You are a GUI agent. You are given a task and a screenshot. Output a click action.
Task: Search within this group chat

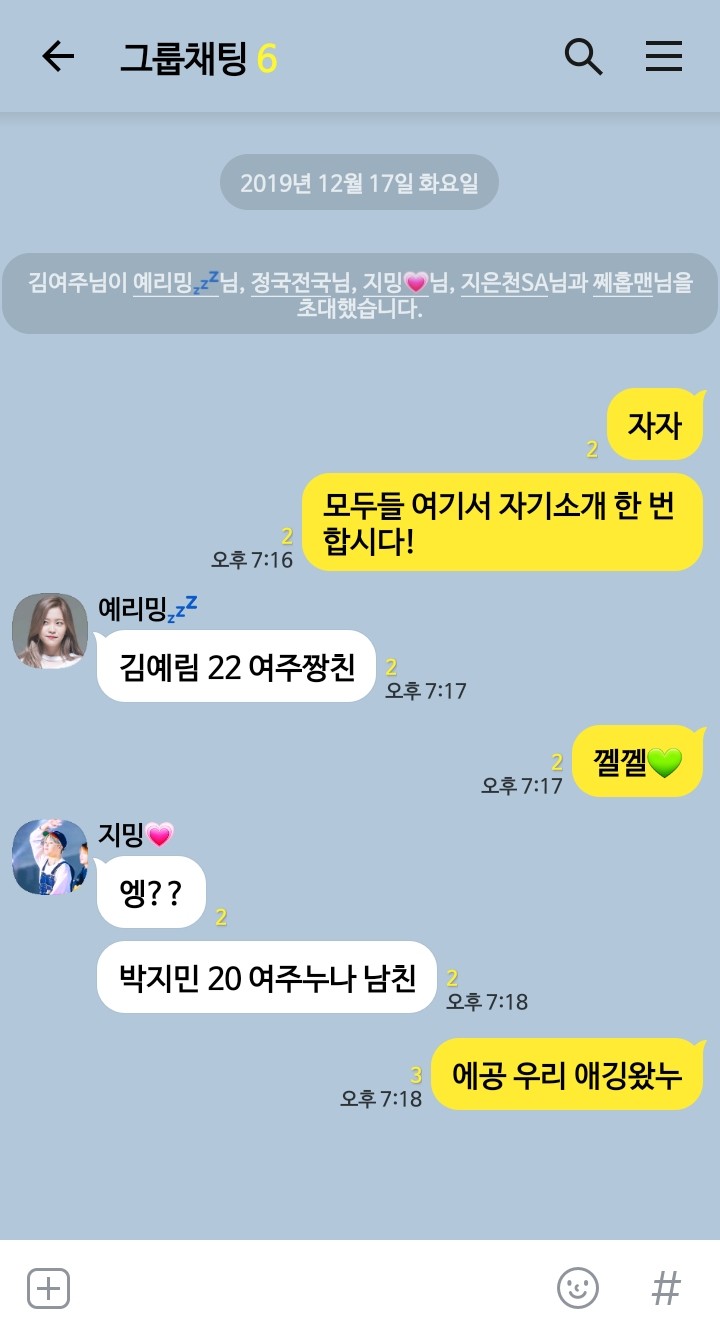[583, 57]
